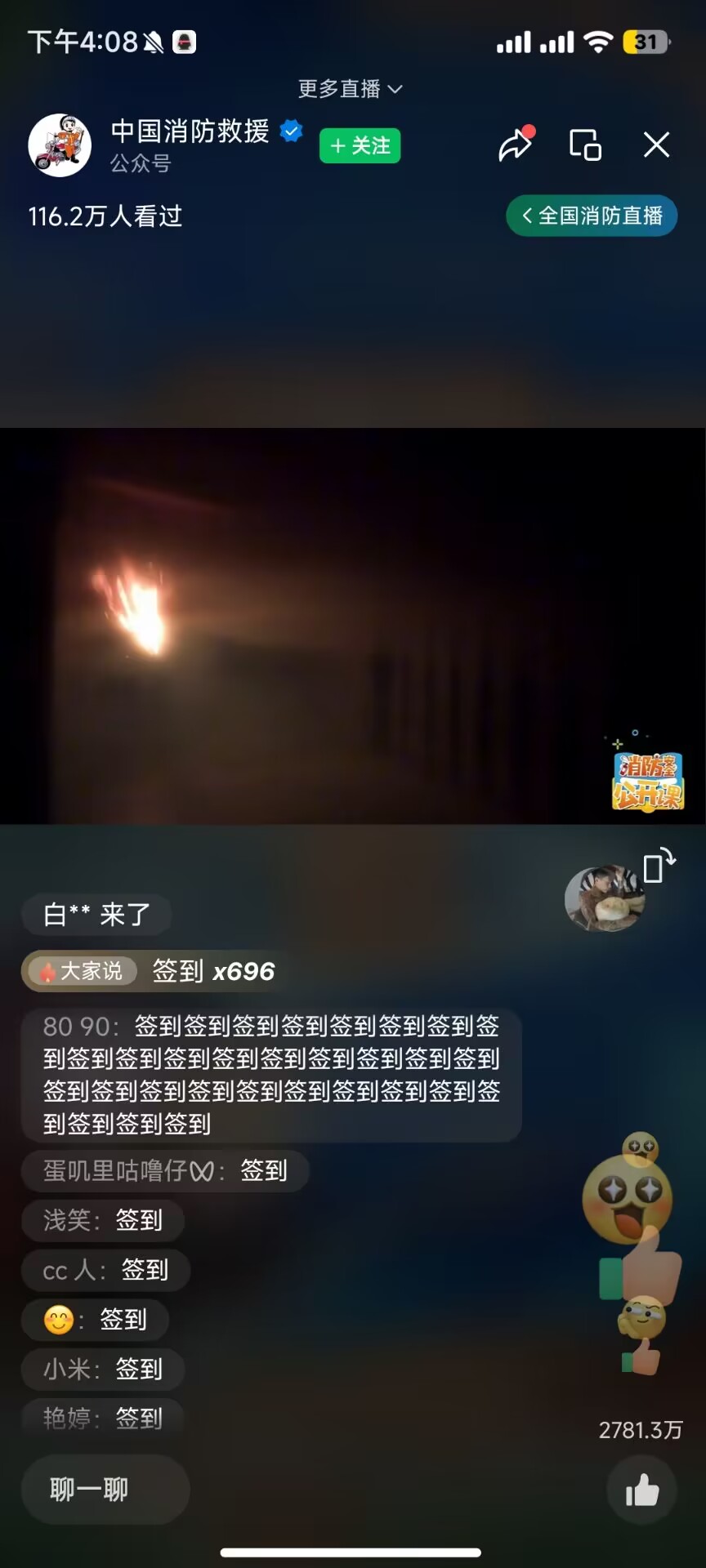Viewport: 706px width, 1568px height.
Task: Open 聊一聊 chat input
Action: (105, 1490)
